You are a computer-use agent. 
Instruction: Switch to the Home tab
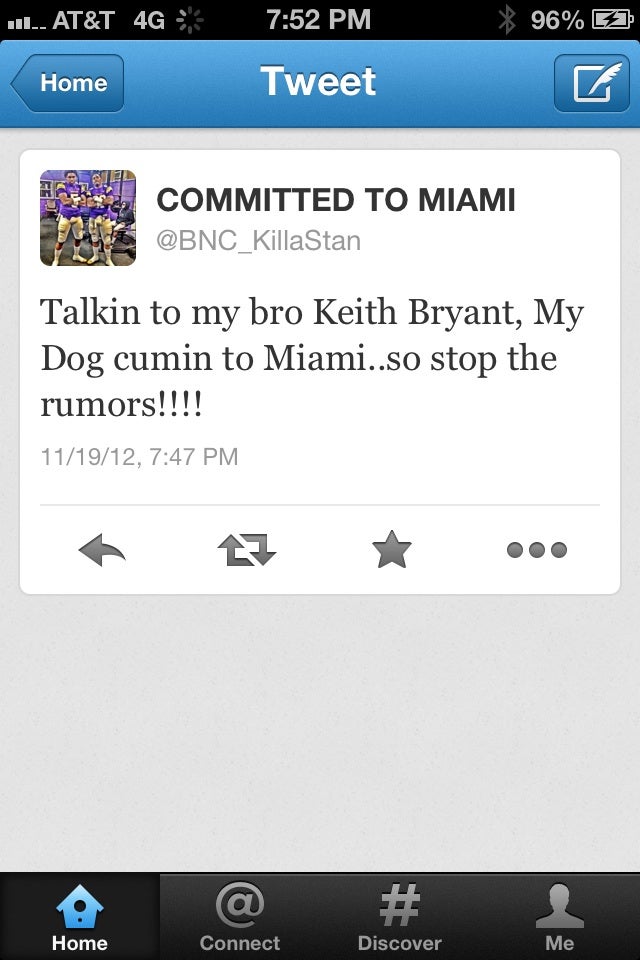[80, 917]
